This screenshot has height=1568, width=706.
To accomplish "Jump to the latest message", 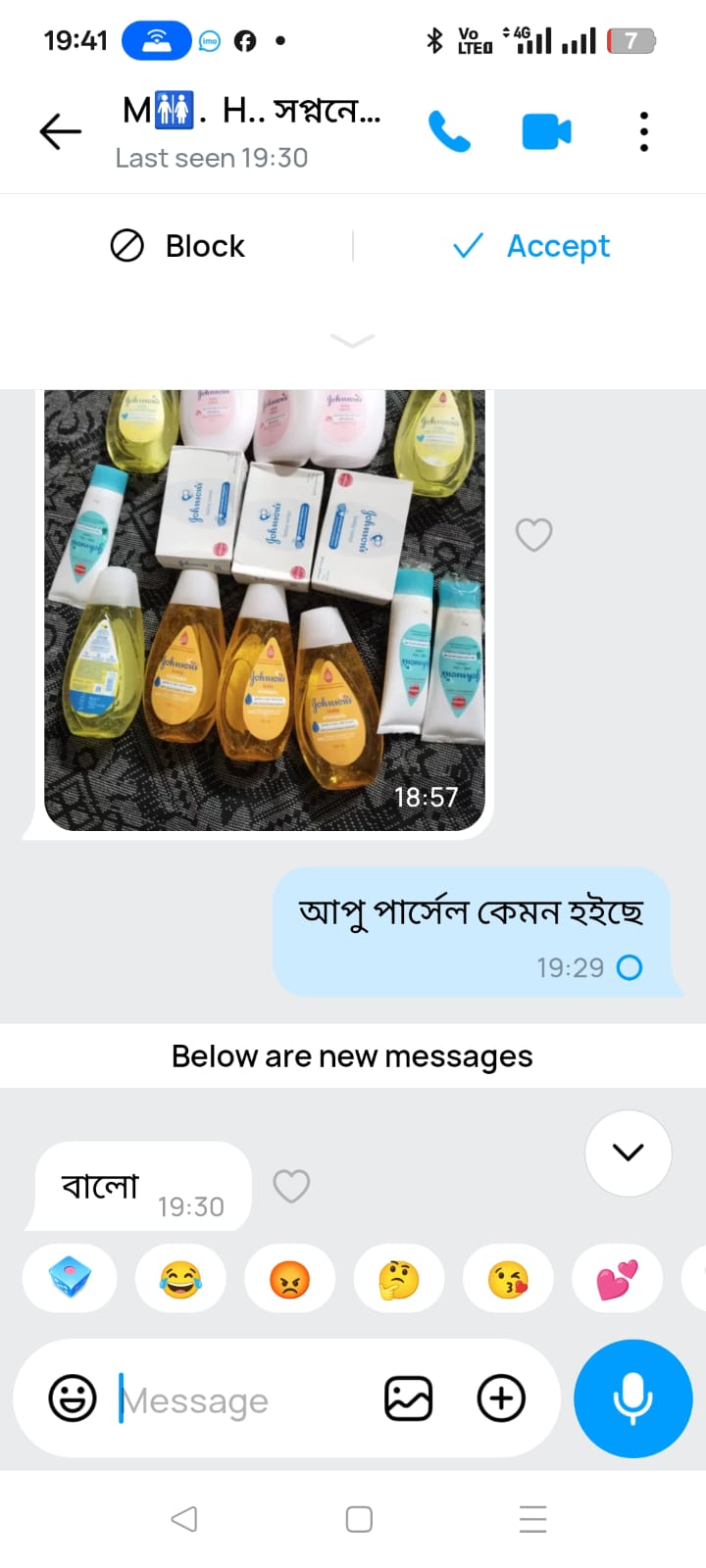I will [x=628, y=1152].
